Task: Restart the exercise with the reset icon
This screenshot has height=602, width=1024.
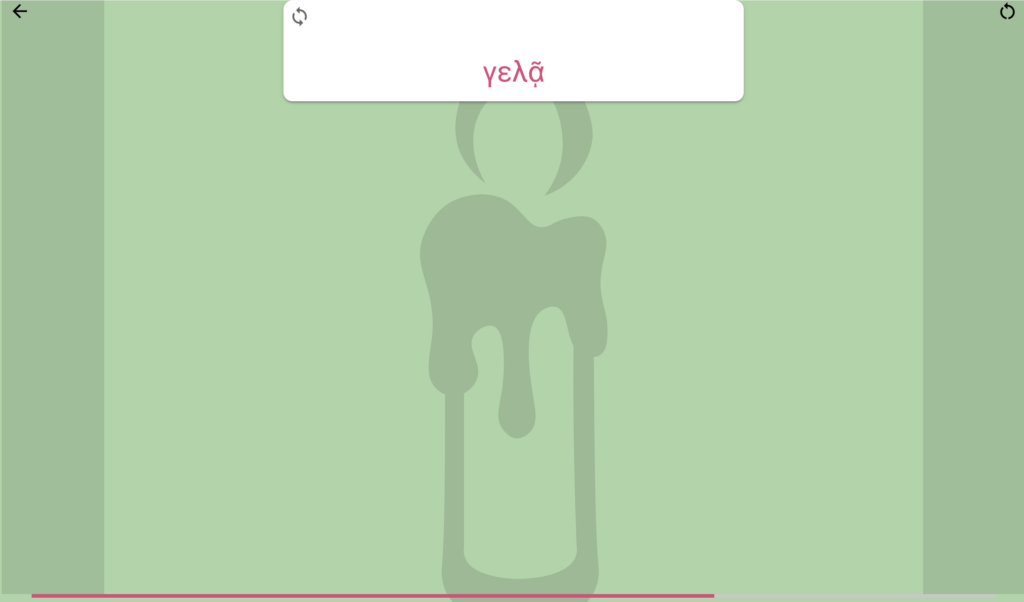Action: [1007, 12]
